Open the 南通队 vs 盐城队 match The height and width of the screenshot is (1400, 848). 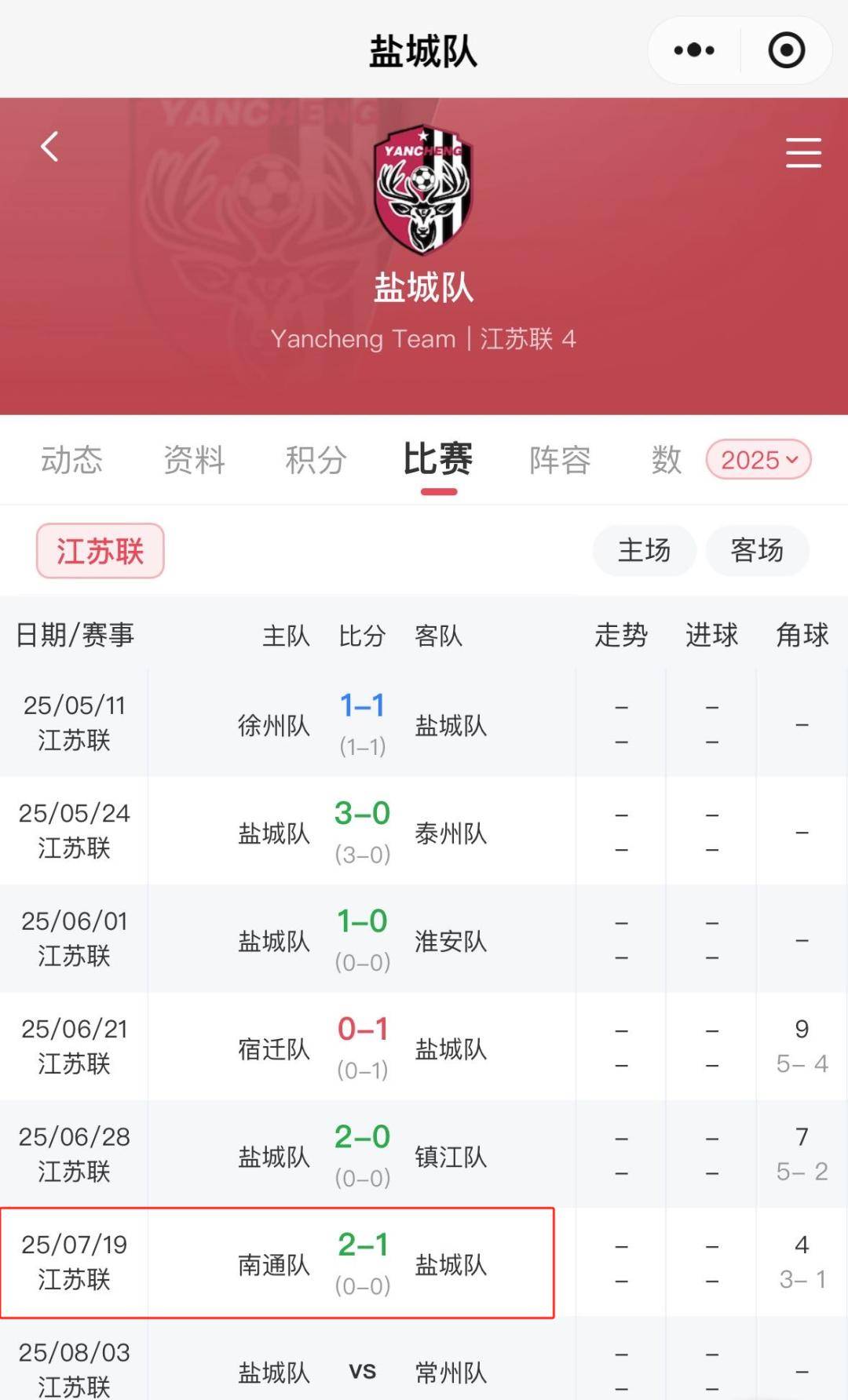pyautogui.click(x=362, y=1263)
